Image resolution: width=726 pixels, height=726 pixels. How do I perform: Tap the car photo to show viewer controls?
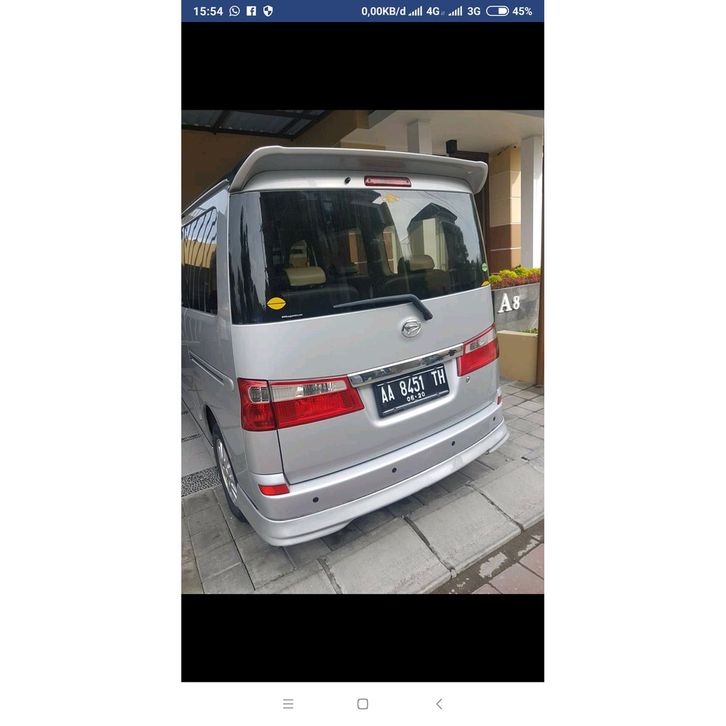[x=362, y=352]
